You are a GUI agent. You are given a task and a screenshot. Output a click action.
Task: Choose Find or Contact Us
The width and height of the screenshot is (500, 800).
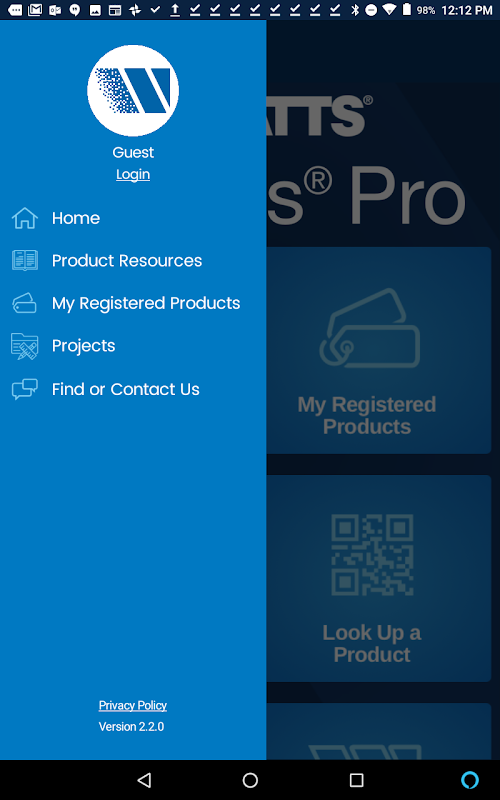click(x=133, y=389)
